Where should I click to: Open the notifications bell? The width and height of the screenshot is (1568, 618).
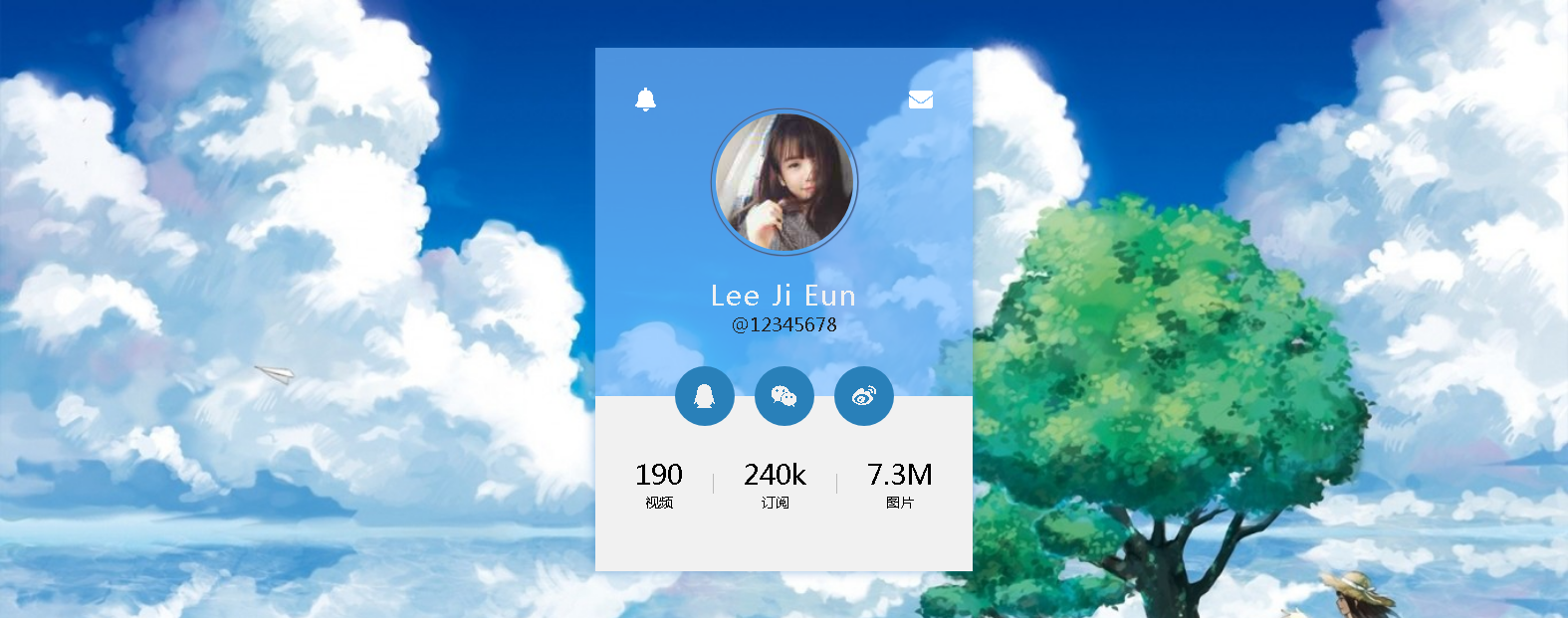(645, 100)
